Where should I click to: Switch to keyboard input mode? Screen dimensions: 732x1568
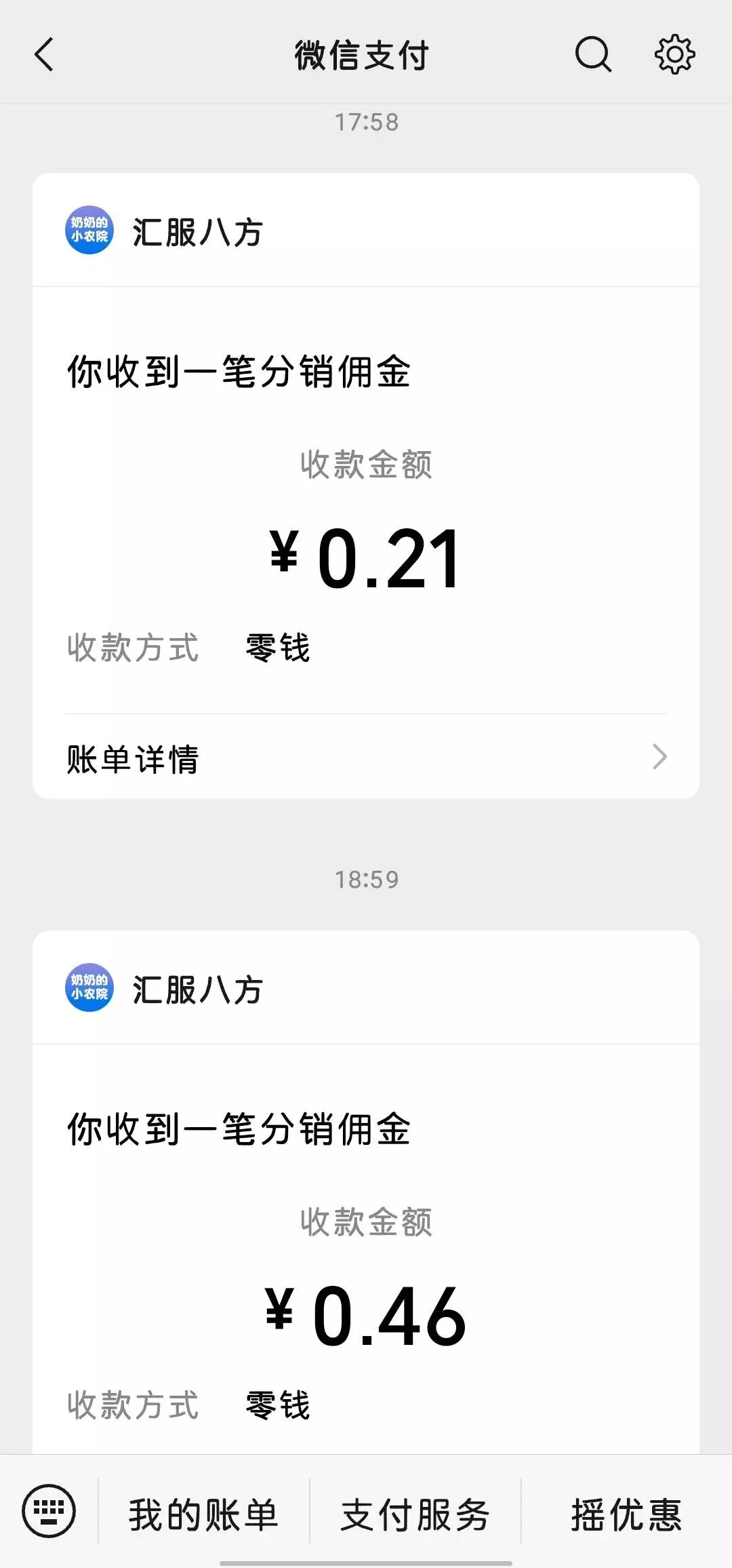(x=49, y=1511)
